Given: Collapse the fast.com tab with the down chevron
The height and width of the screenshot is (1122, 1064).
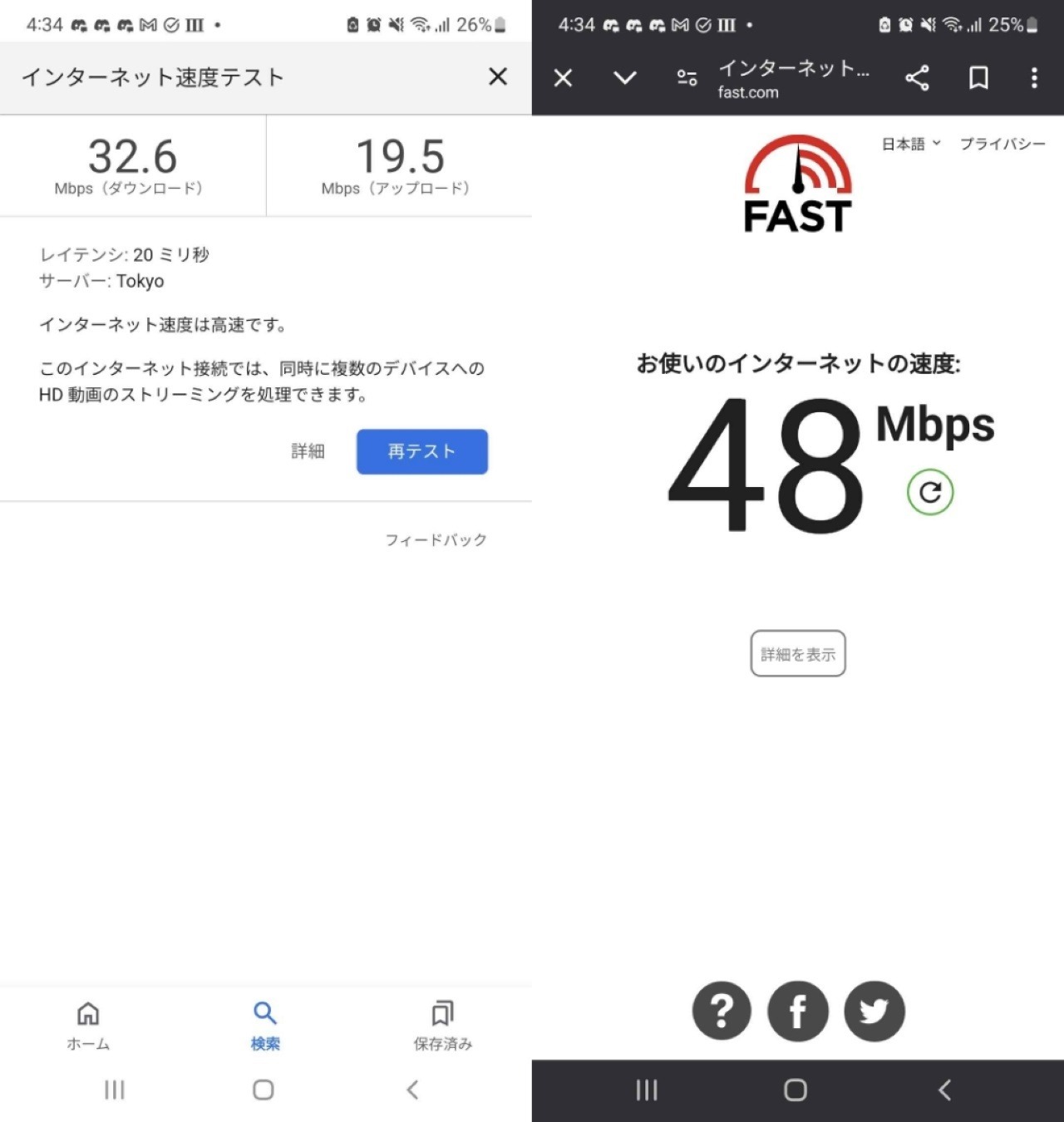Looking at the screenshot, I should coord(624,78).
